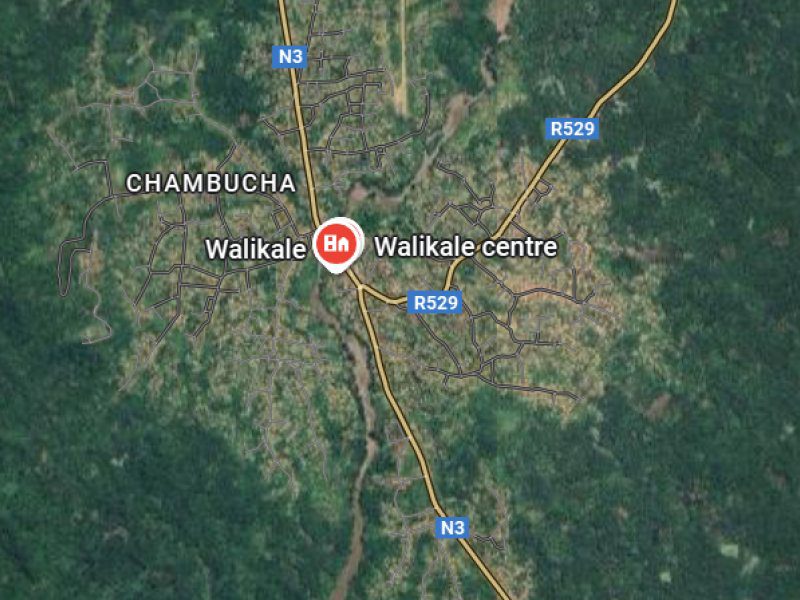The image size is (800, 600).
Task: Select the Walikale centre place label
Action: [x=465, y=247]
